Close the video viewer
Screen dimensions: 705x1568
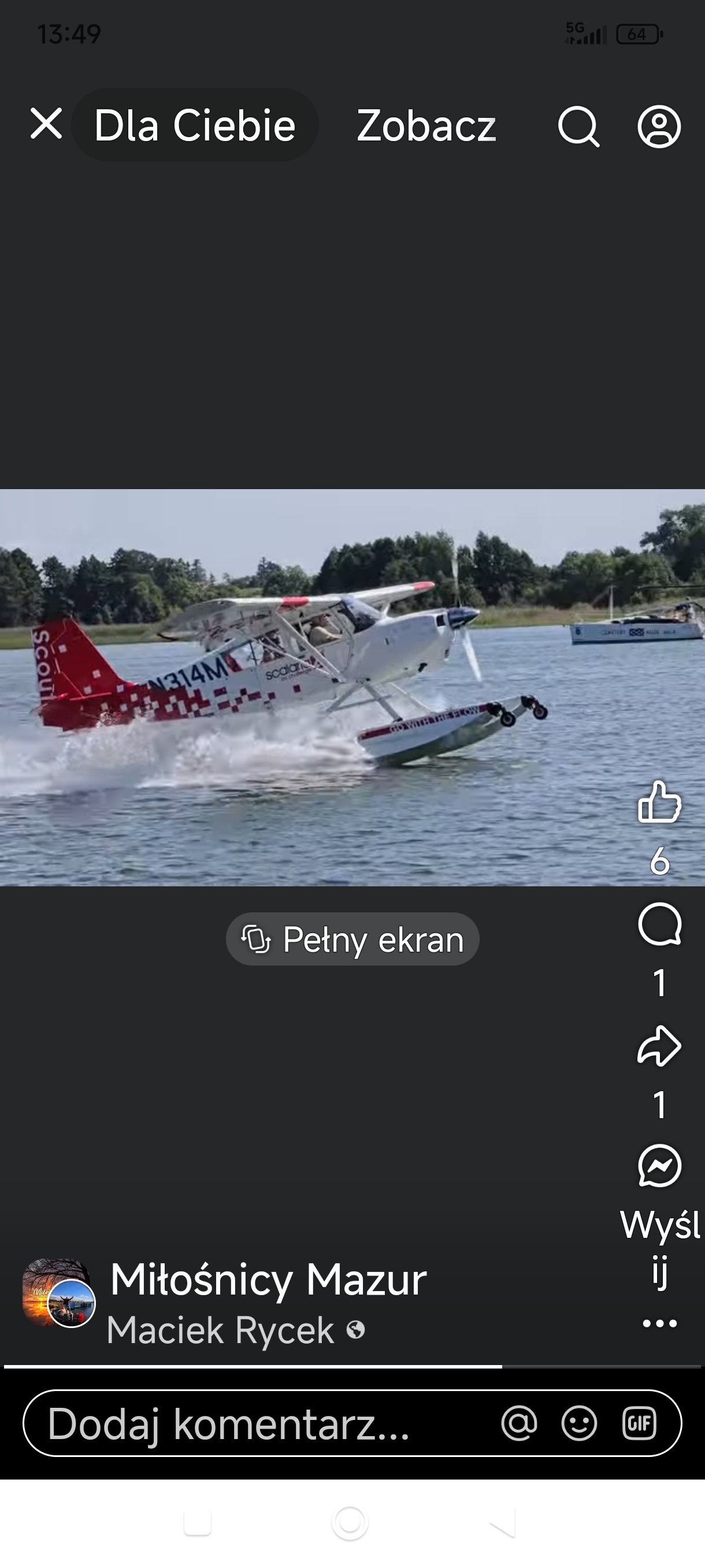(46, 124)
